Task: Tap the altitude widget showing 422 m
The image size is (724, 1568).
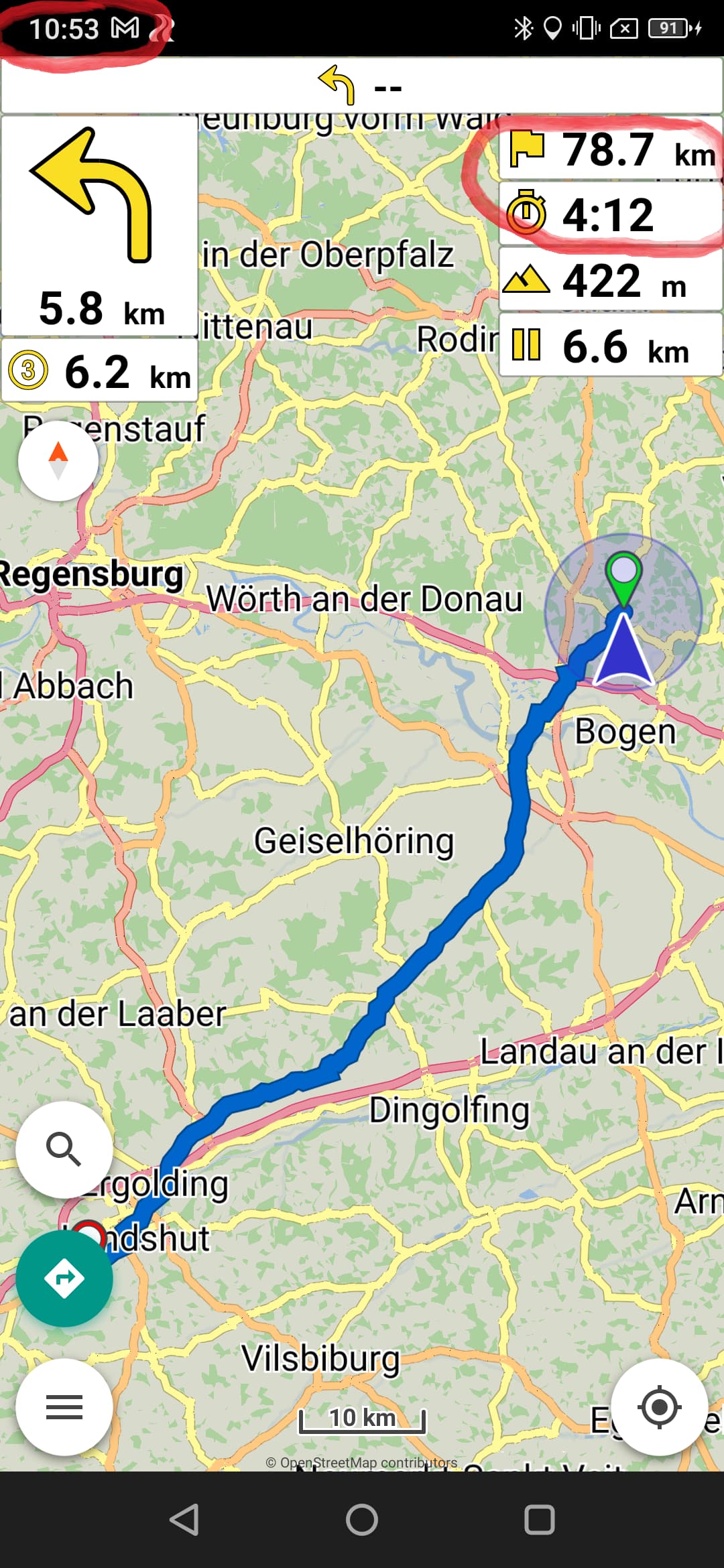Action: pyautogui.click(x=611, y=279)
